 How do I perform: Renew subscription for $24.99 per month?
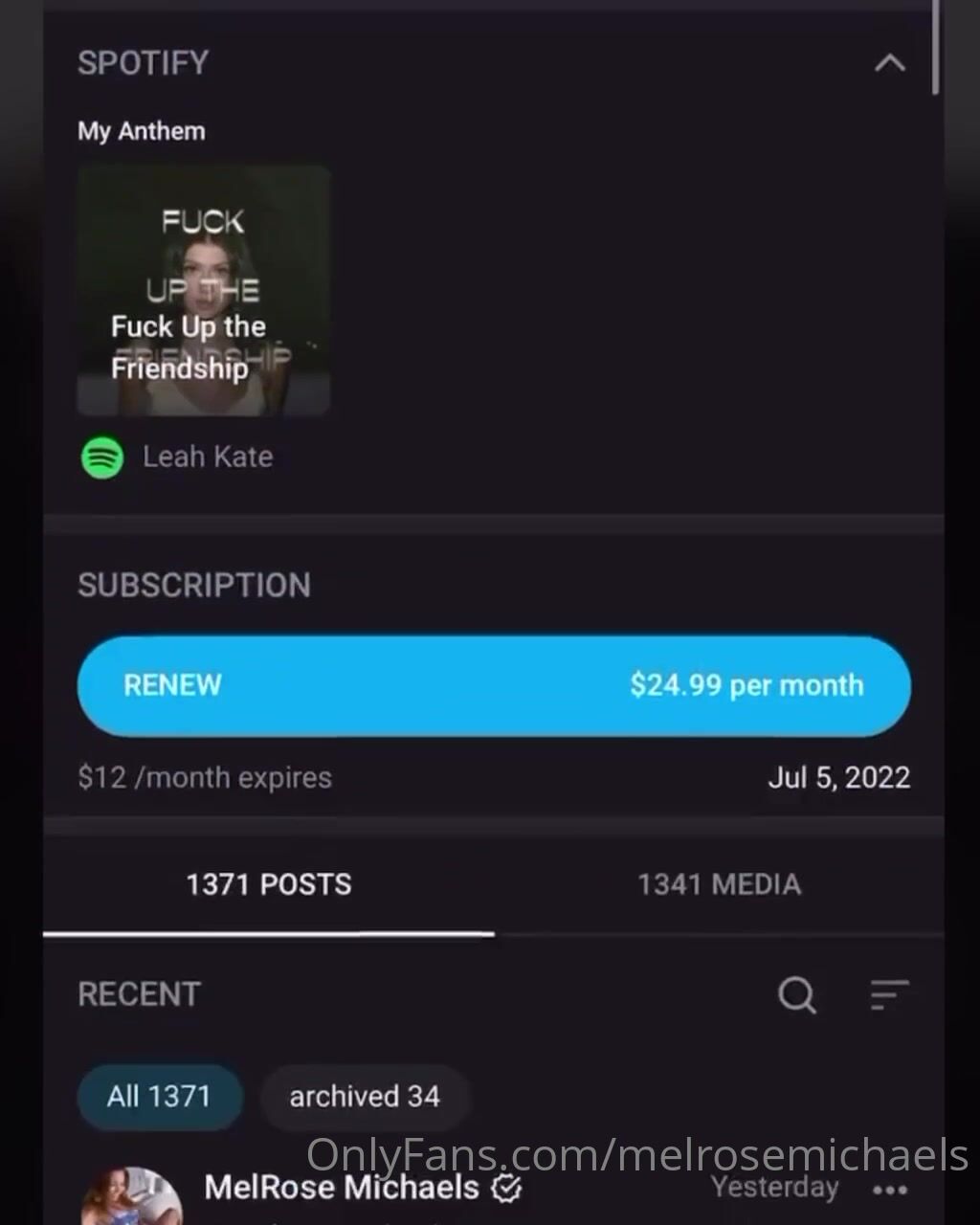(x=494, y=685)
